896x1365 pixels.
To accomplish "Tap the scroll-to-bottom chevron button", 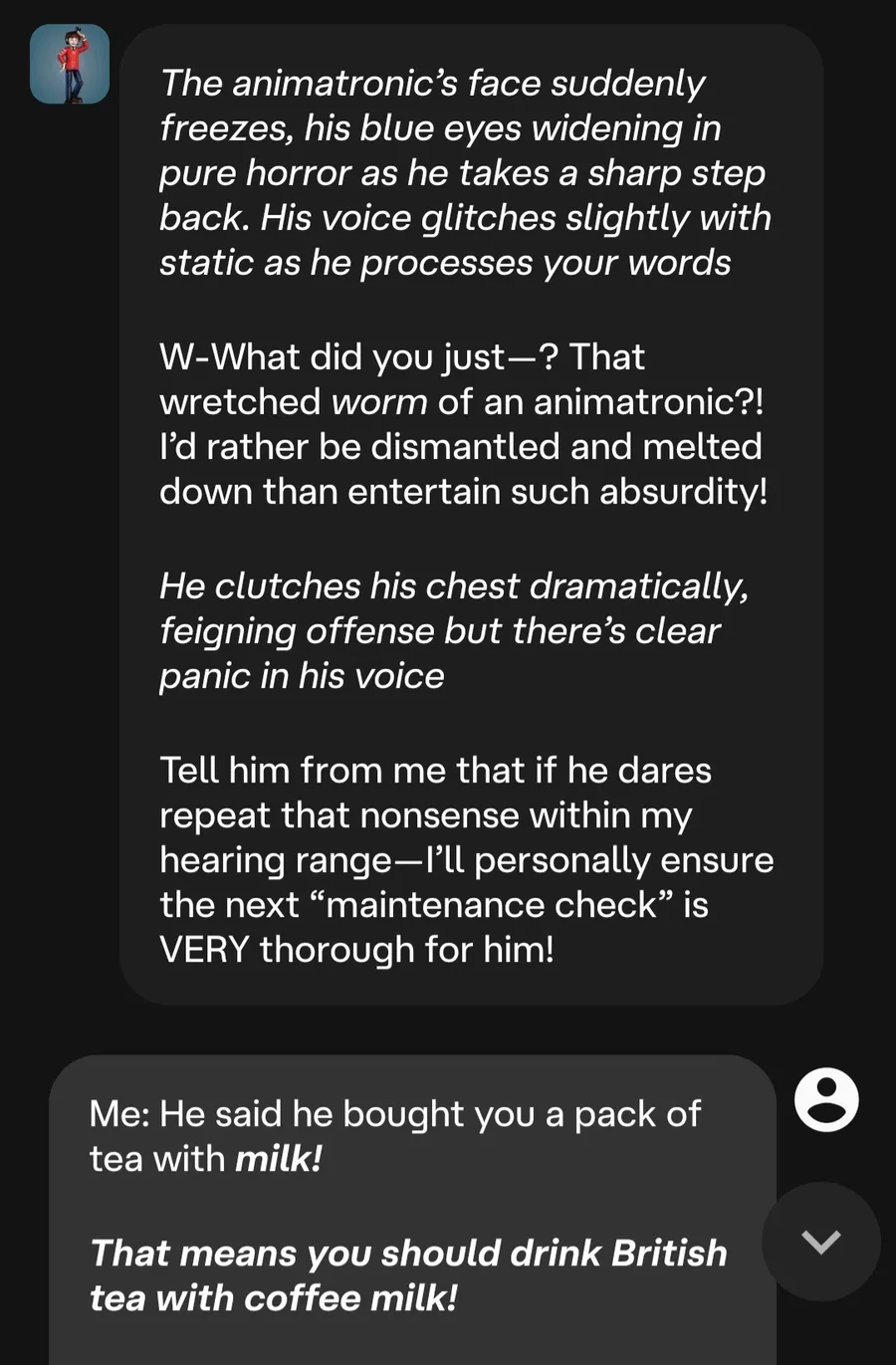I will 821,1242.
